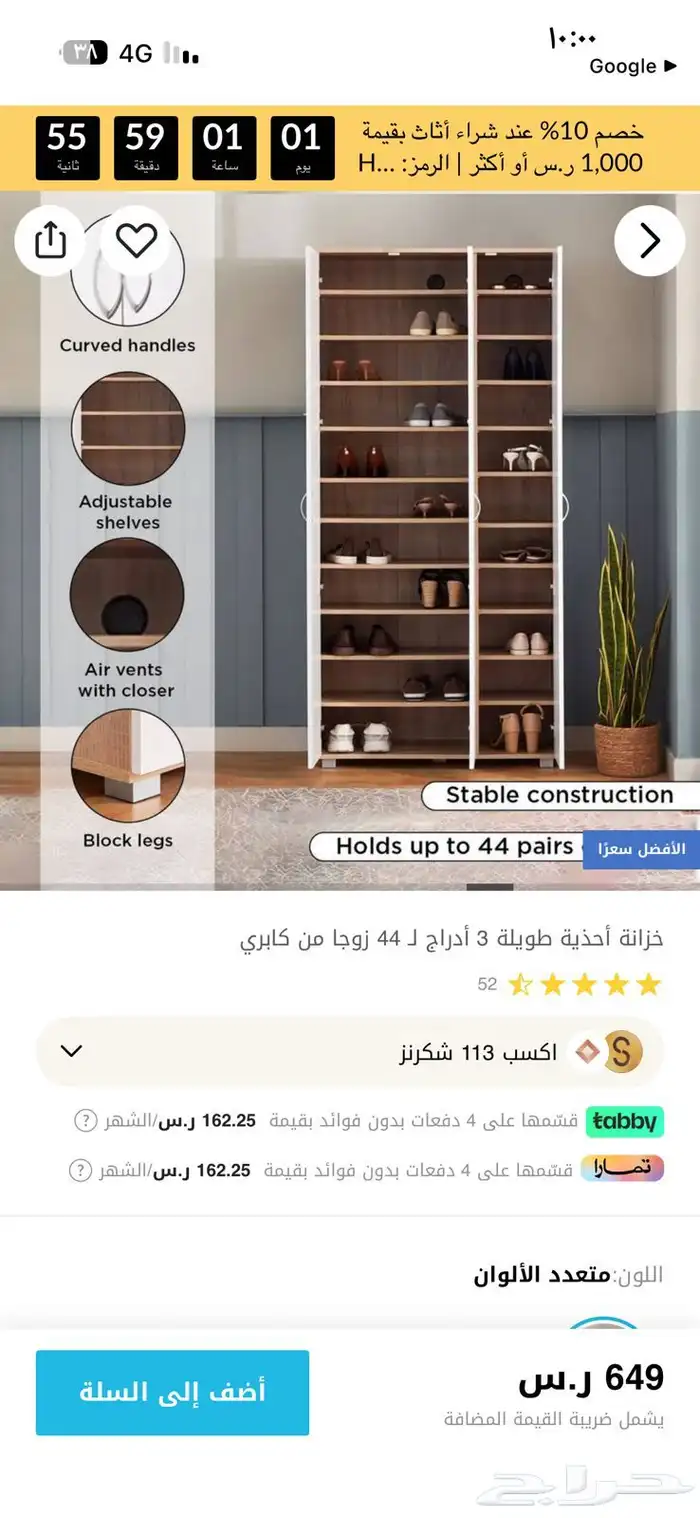Image resolution: width=700 pixels, height=1518 pixels.
Task: Add the product to favorites with the heart
Action: coord(136,241)
